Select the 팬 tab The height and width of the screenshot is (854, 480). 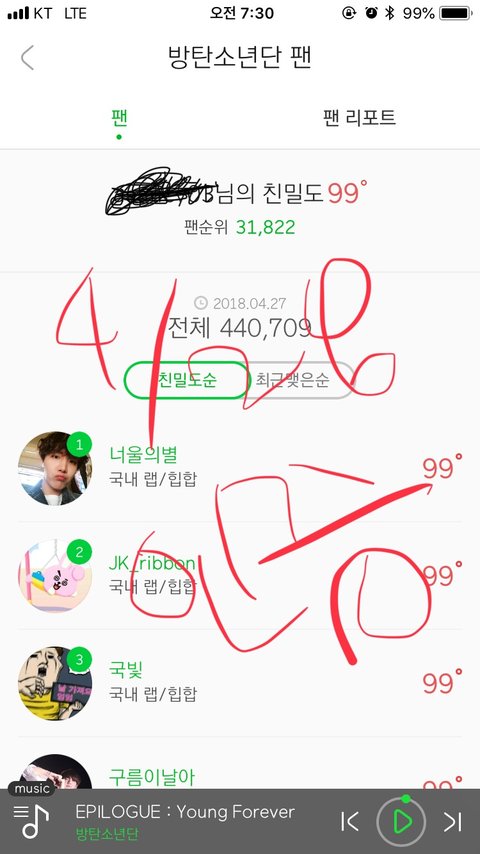point(119,118)
